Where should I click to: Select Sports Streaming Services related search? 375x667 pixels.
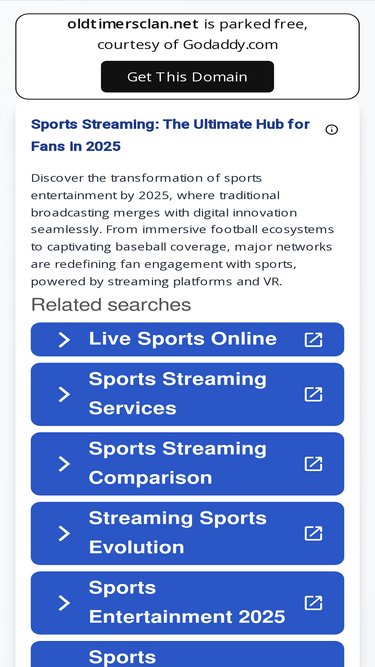coord(187,394)
